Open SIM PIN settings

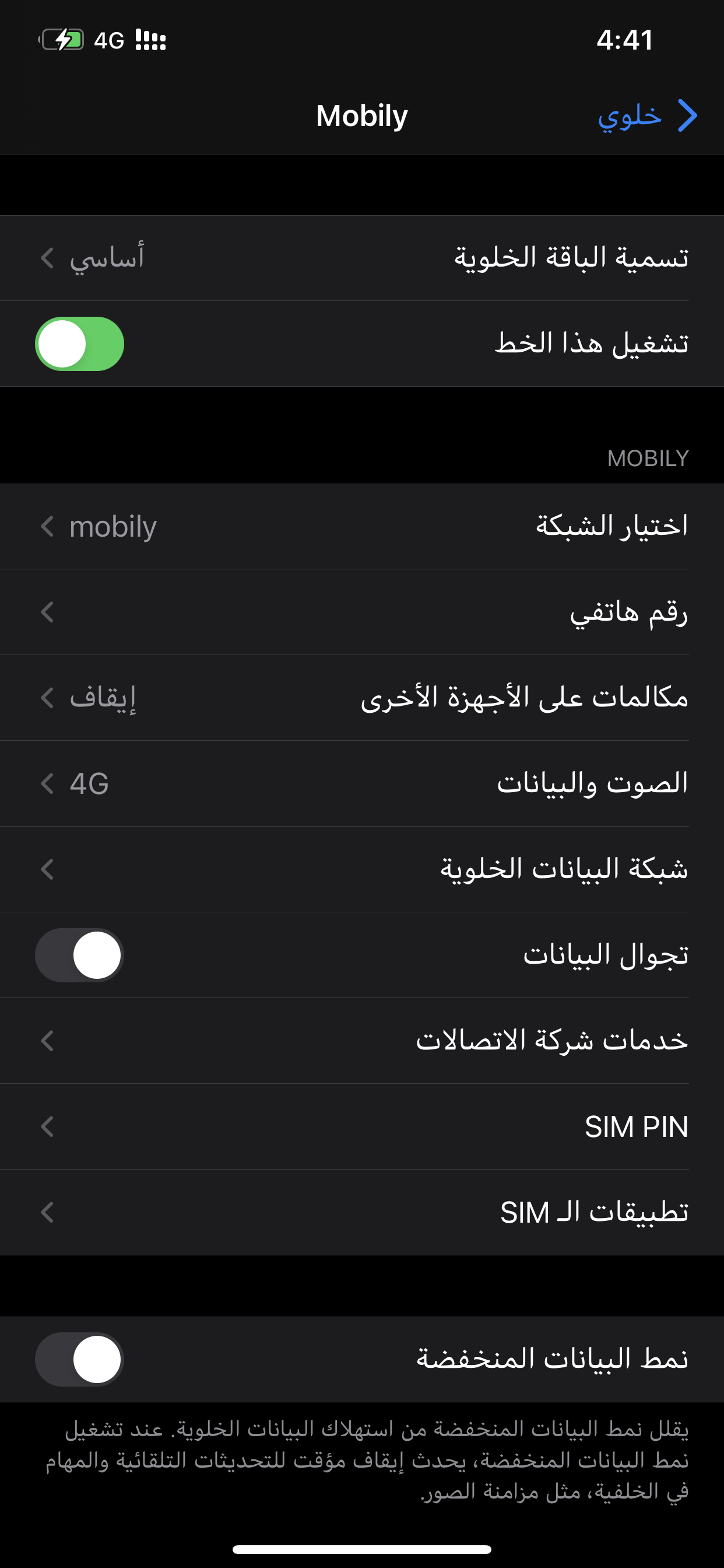(x=362, y=1126)
